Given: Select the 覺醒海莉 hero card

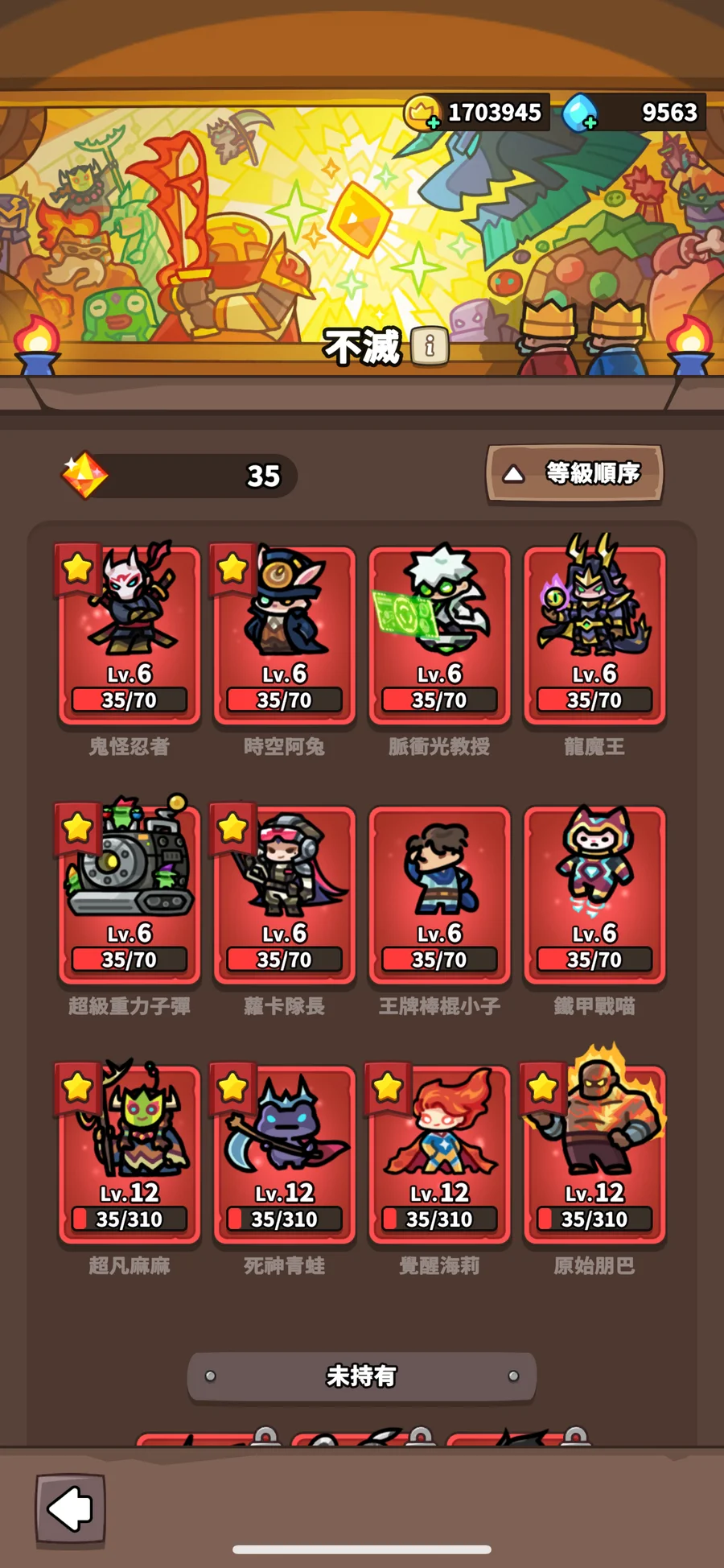Looking at the screenshot, I should (x=439, y=1153).
